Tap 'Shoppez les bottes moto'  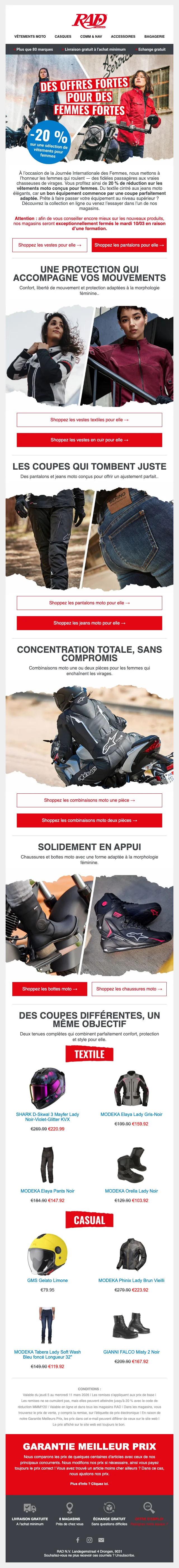pyautogui.click(x=49, y=988)
